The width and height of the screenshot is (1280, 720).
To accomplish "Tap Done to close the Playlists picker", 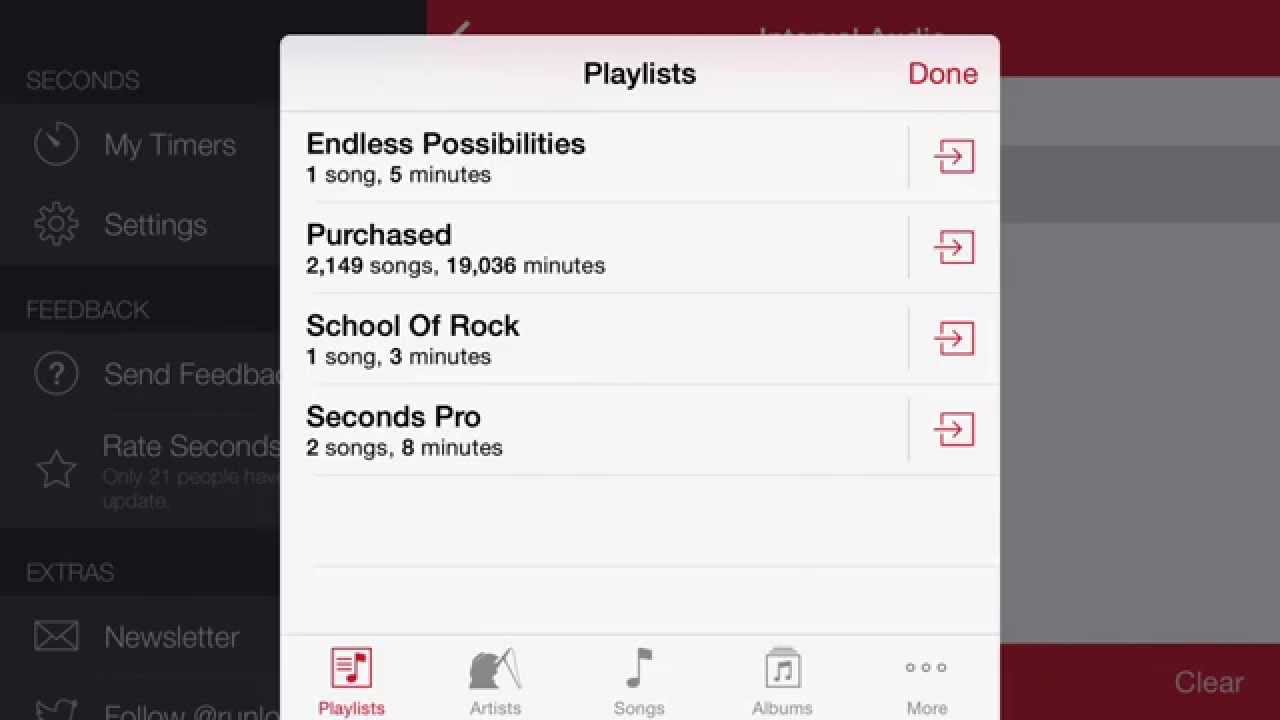I will pyautogui.click(x=942, y=74).
